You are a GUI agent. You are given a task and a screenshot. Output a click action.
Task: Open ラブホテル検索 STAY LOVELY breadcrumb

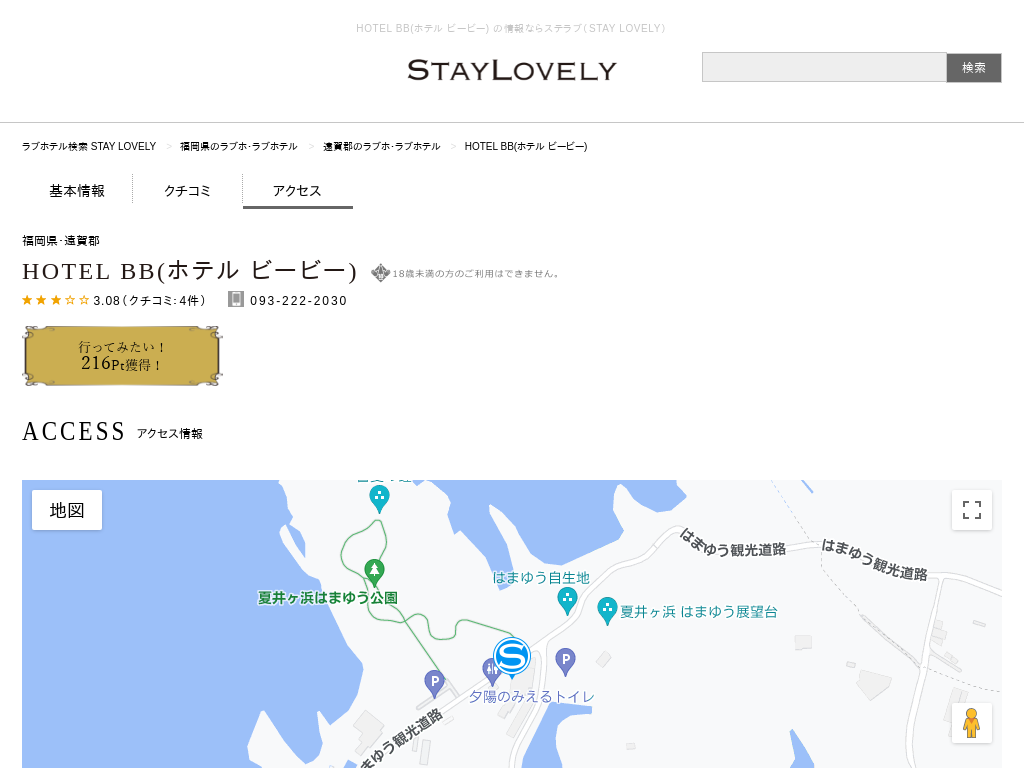pos(89,146)
